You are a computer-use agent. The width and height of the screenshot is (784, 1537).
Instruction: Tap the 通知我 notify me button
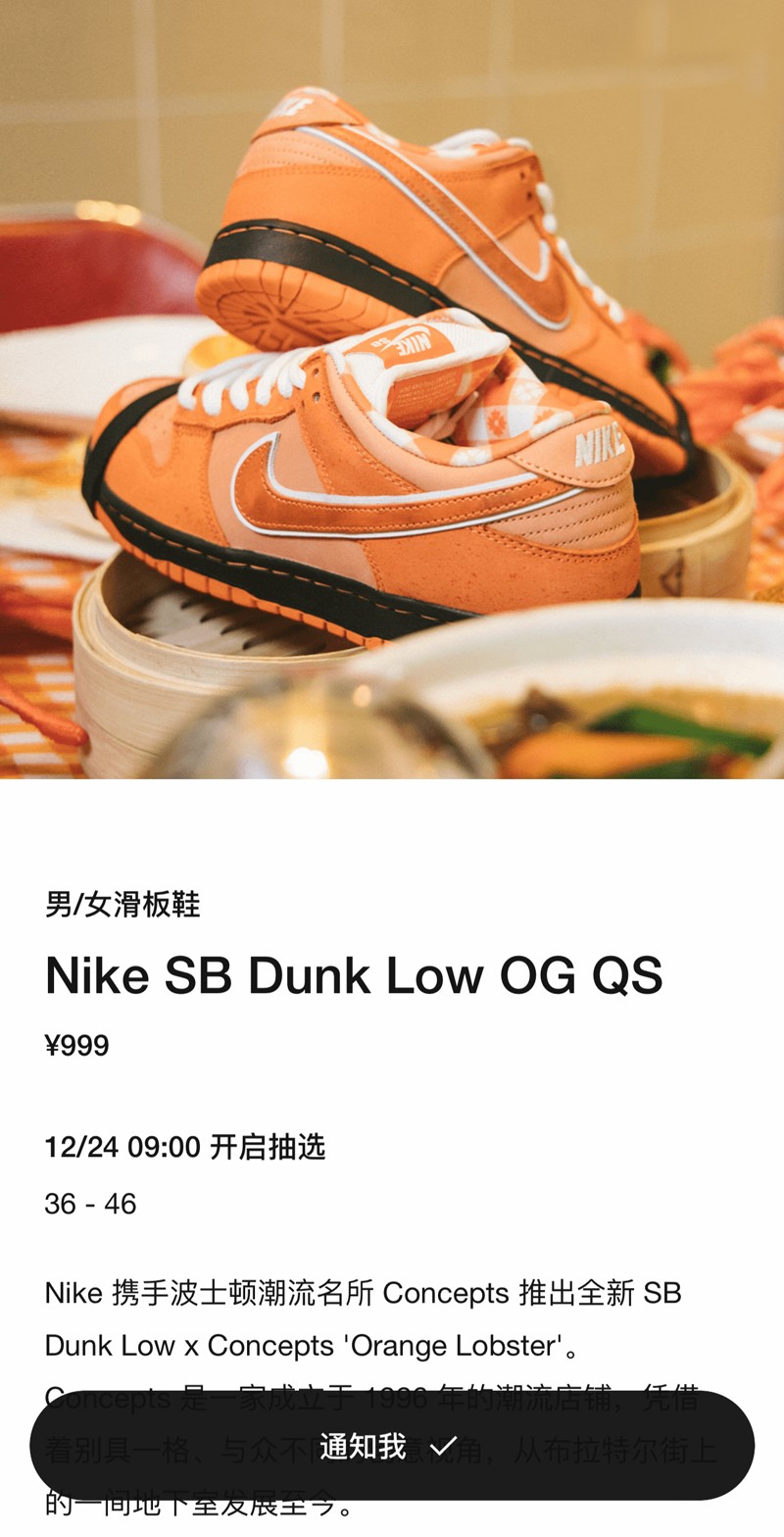tap(391, 1446)
